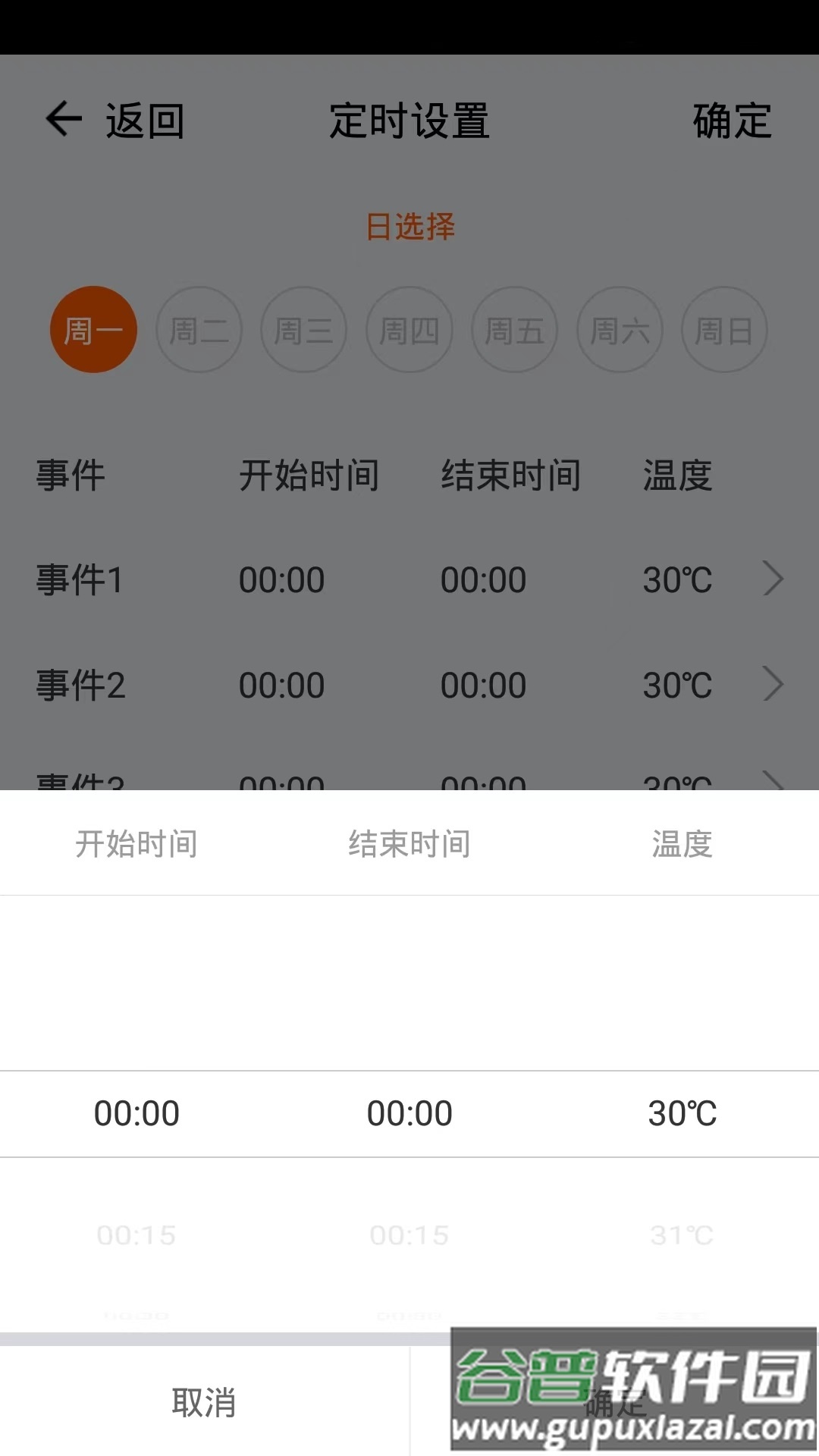Open details for 事件2 via its chevron

point(773,684)
